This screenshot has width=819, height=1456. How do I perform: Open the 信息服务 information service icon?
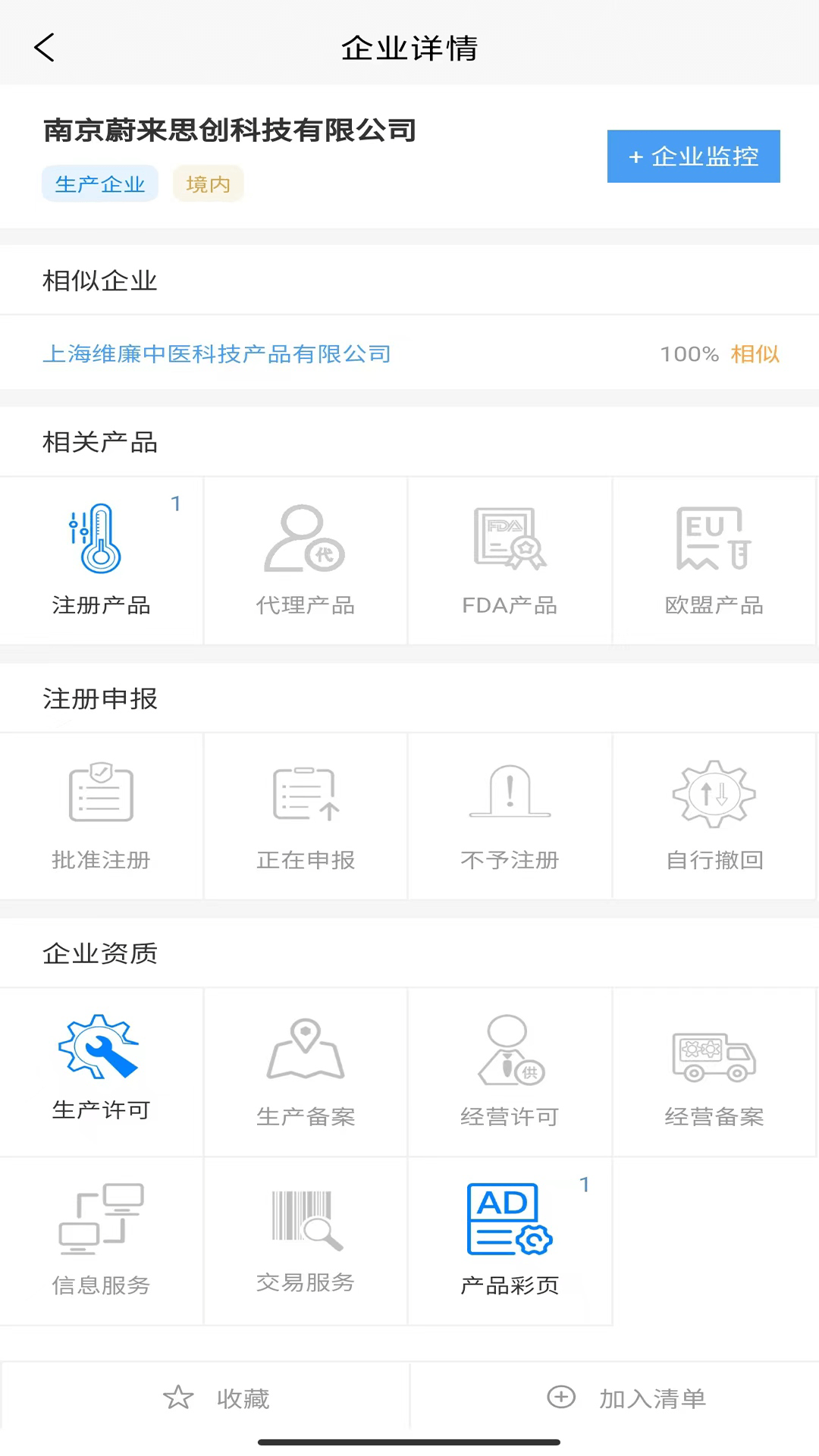point(101,1219)
